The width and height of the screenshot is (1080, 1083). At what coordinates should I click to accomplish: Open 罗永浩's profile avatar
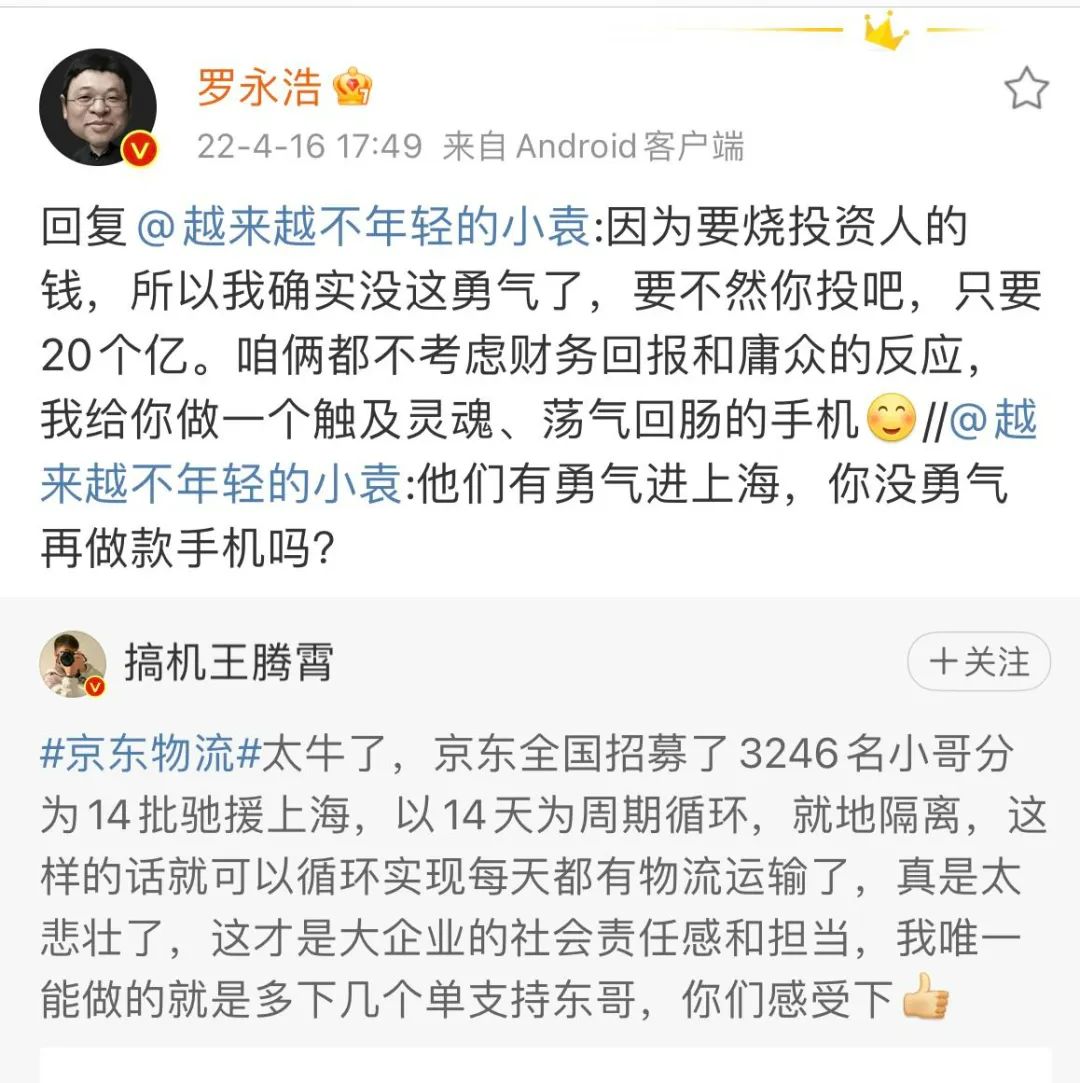coord(98,107)
